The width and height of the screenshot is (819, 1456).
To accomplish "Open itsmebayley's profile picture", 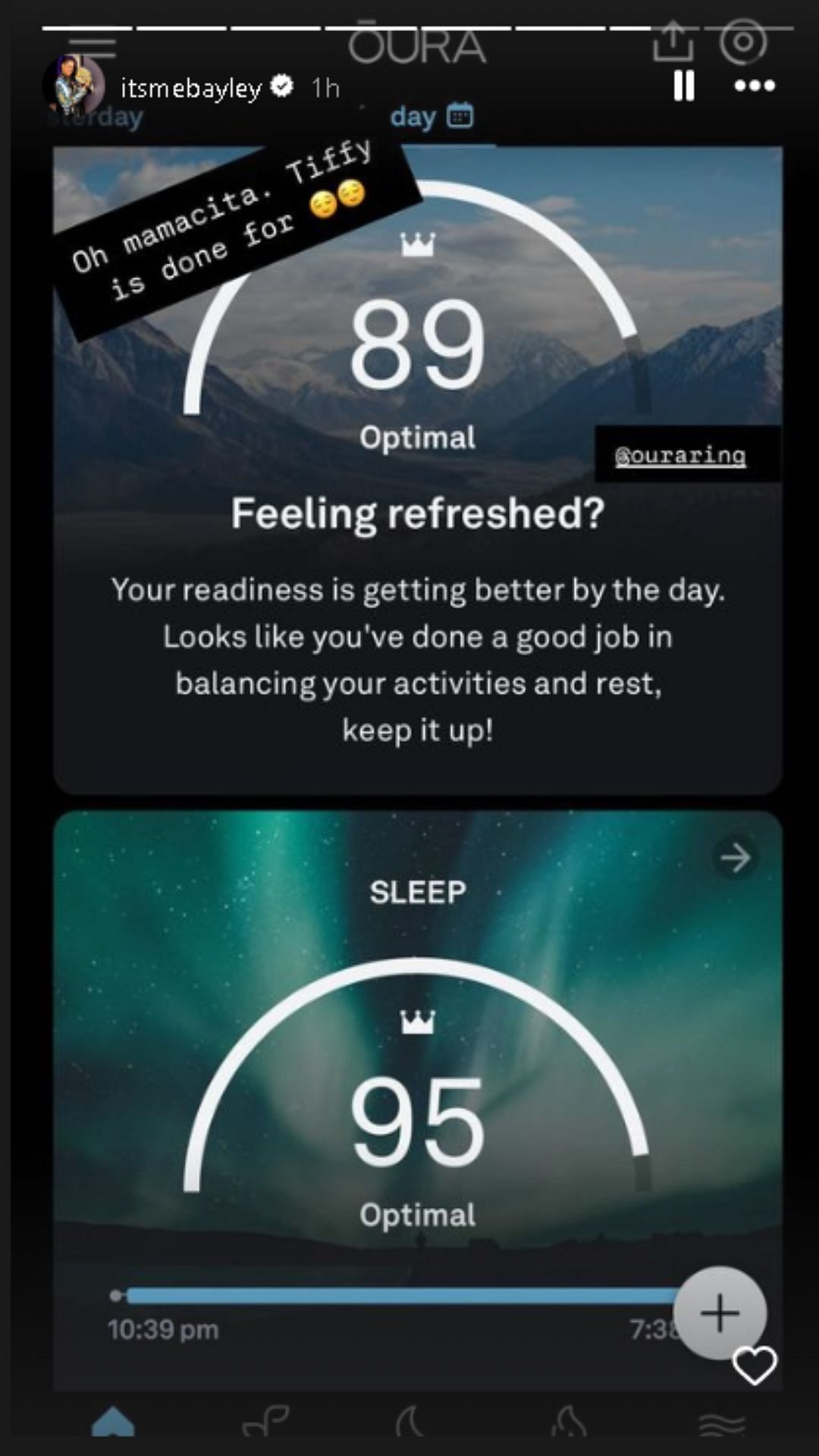I will [x=74, y=85].
